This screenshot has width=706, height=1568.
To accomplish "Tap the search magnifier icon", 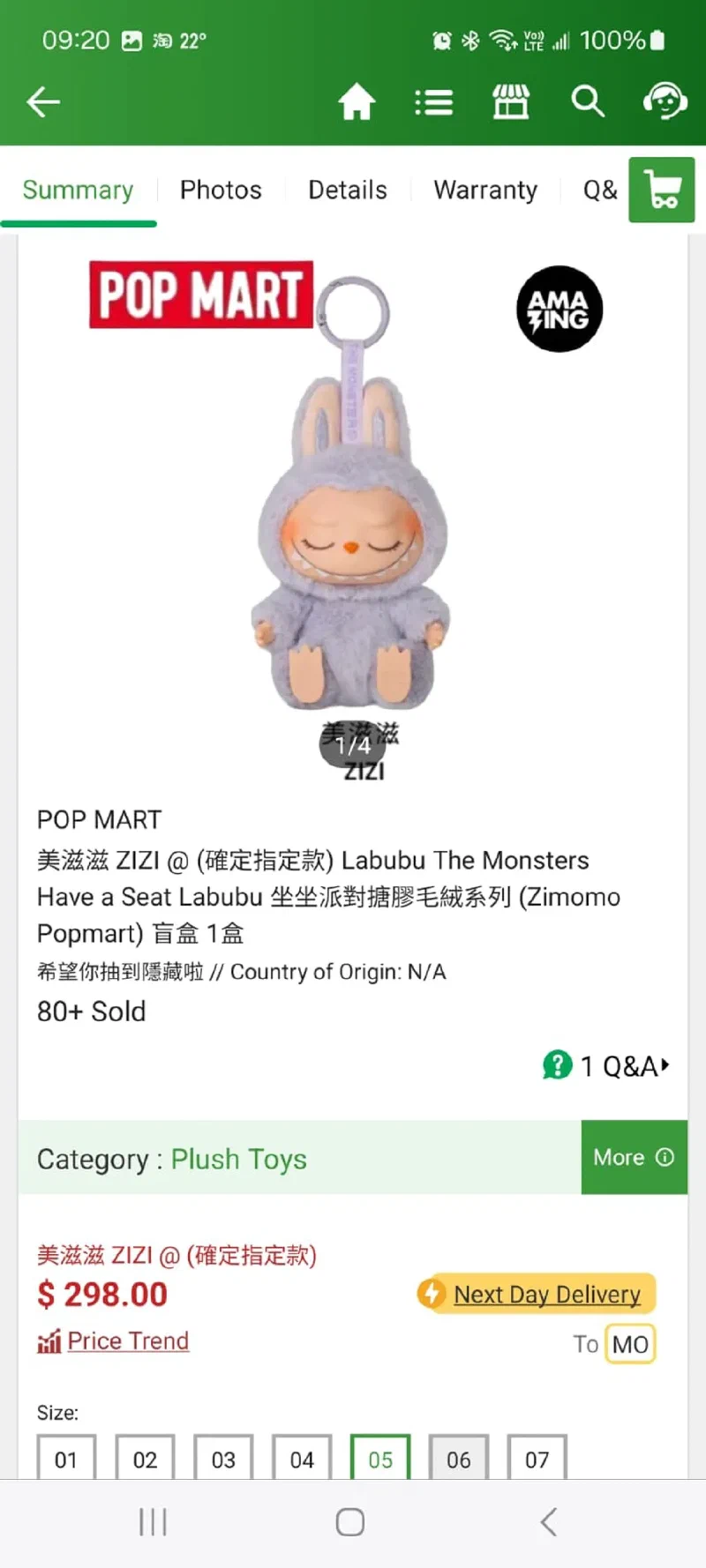I will point(587,101).
